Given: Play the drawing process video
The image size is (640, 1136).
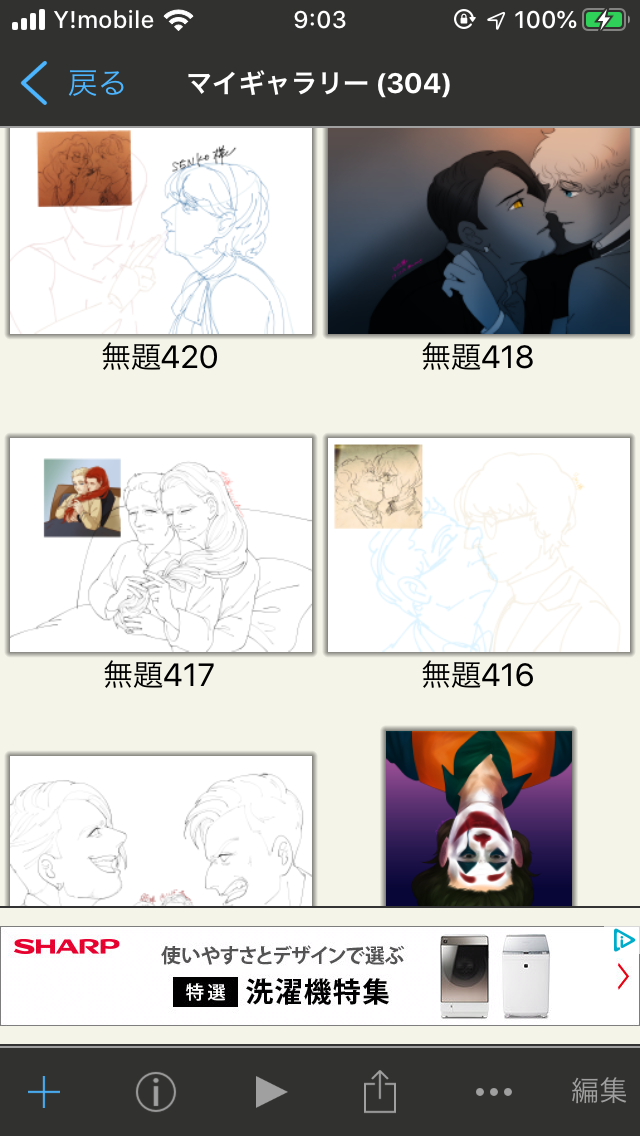Looking at the screenshot, I should (270, 1092).
